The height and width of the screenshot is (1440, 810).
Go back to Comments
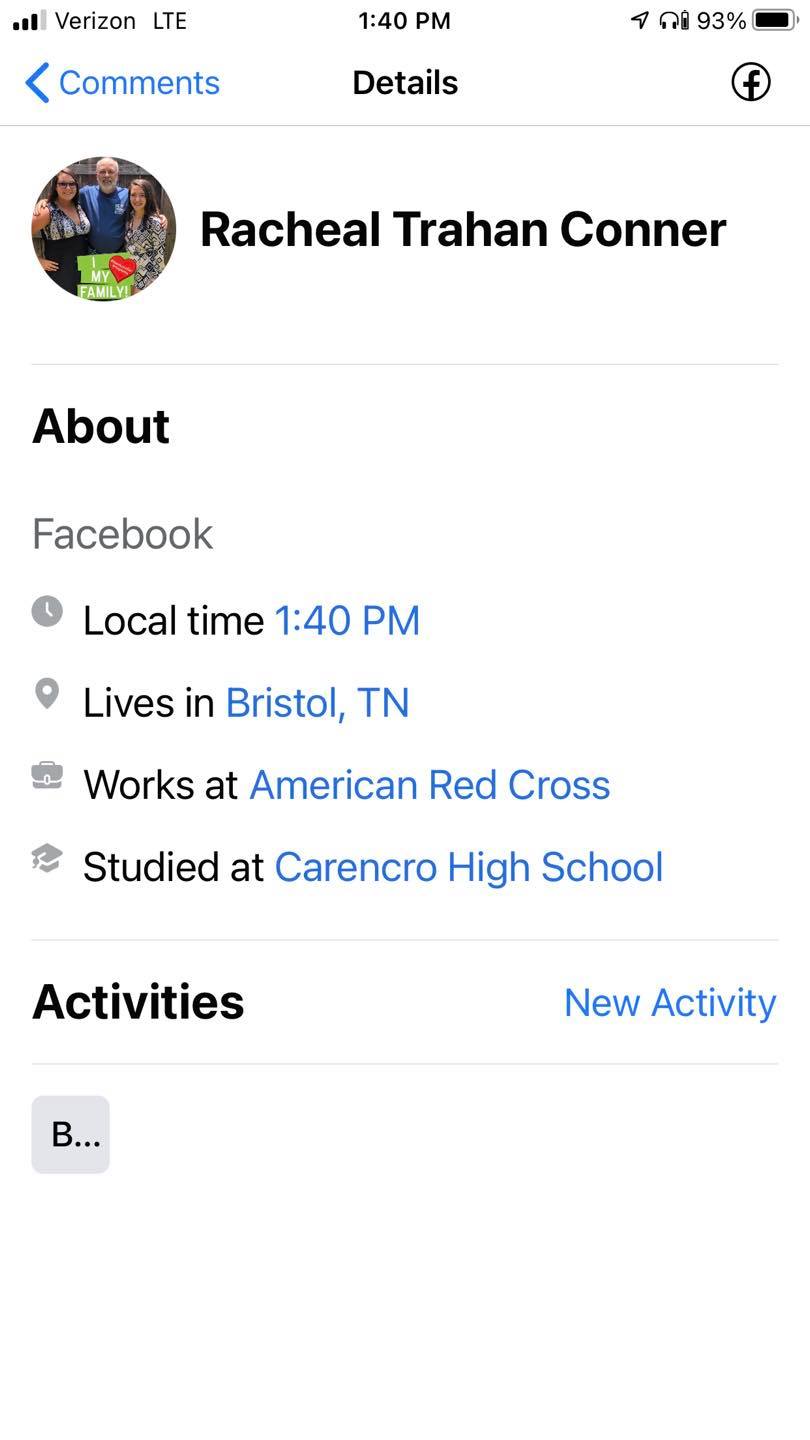122,83
